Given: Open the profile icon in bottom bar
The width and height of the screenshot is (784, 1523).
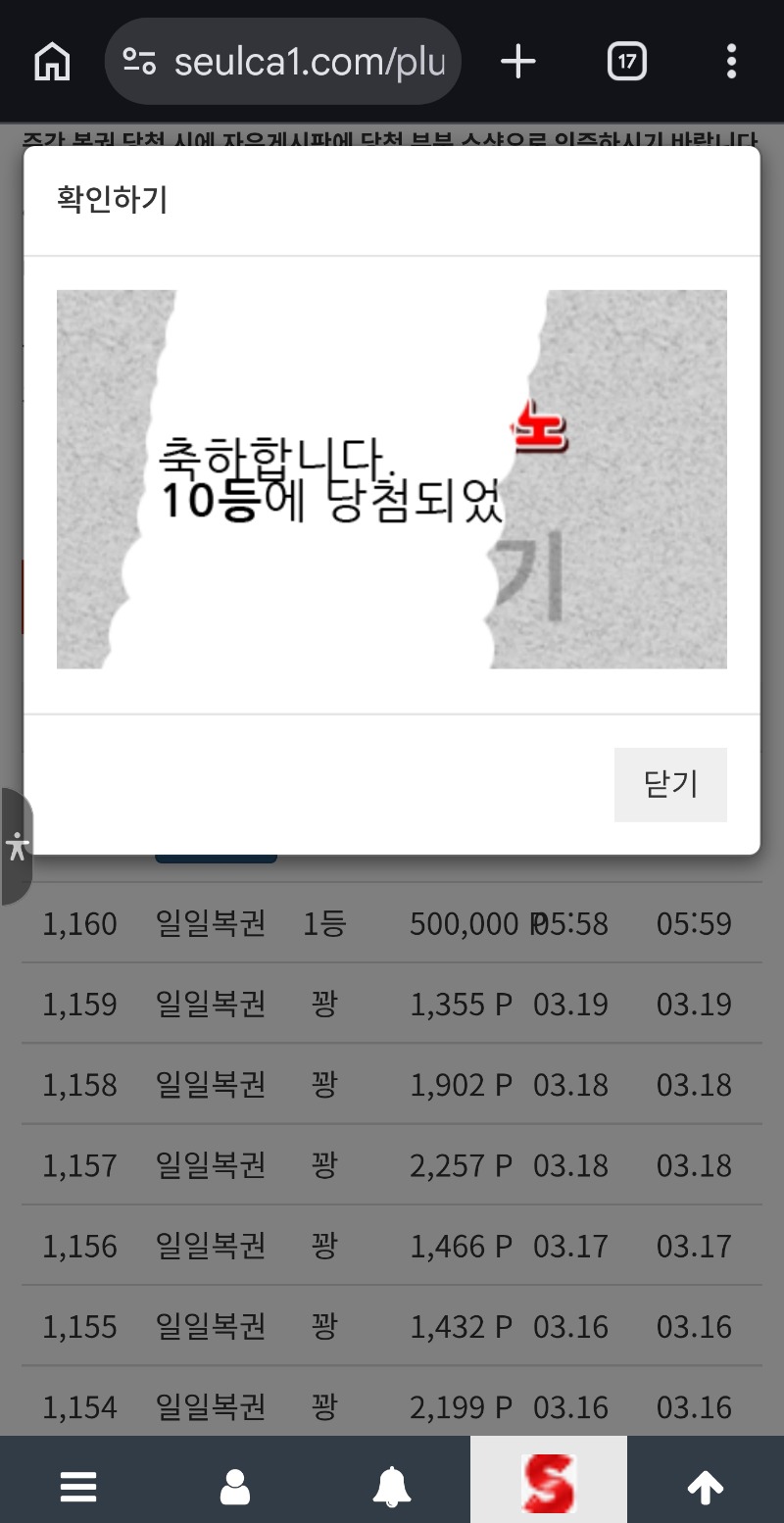Looking at the screenshot, I should coord(235,1486).
